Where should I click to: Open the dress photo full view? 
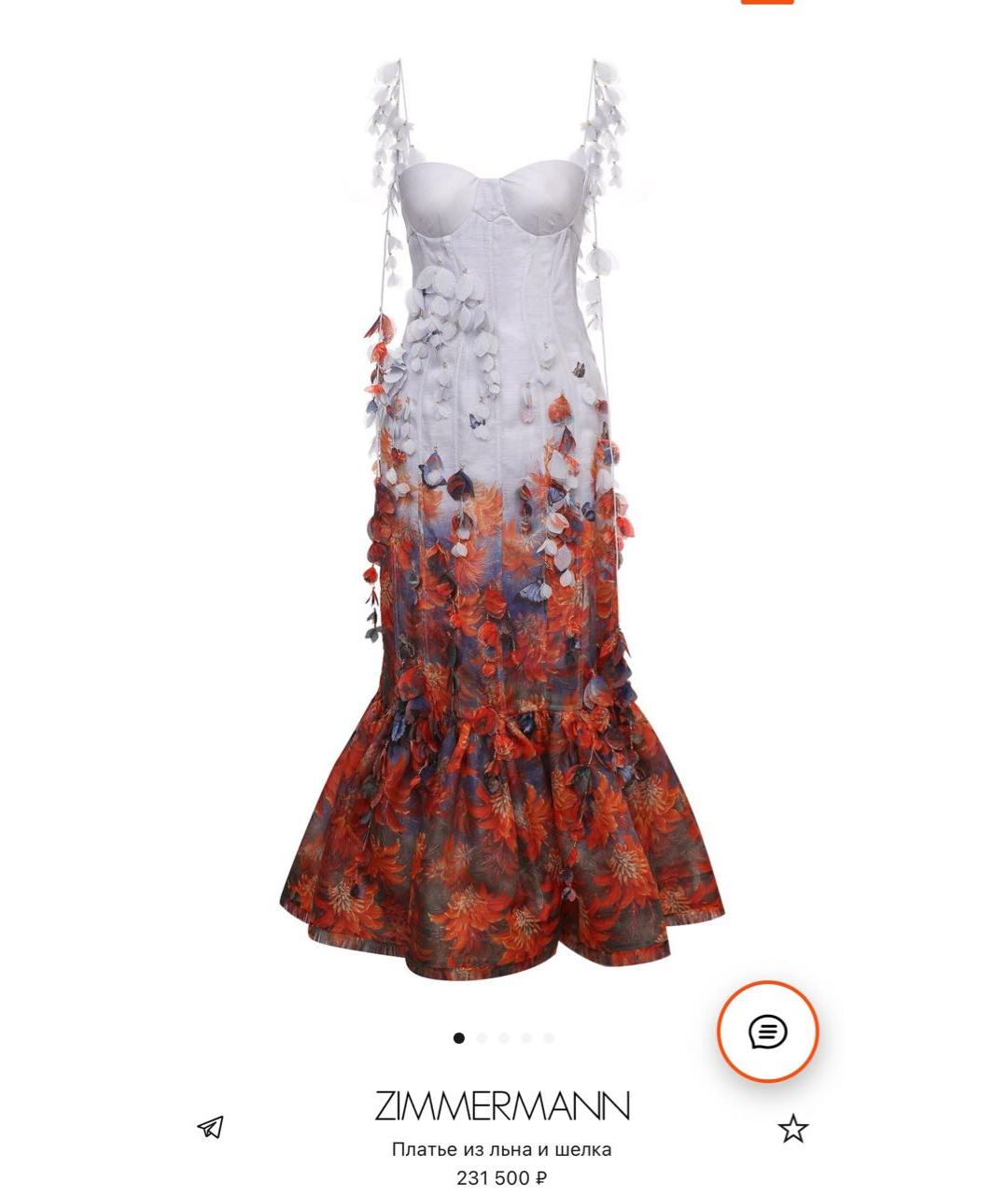click(x=502, y=523)
